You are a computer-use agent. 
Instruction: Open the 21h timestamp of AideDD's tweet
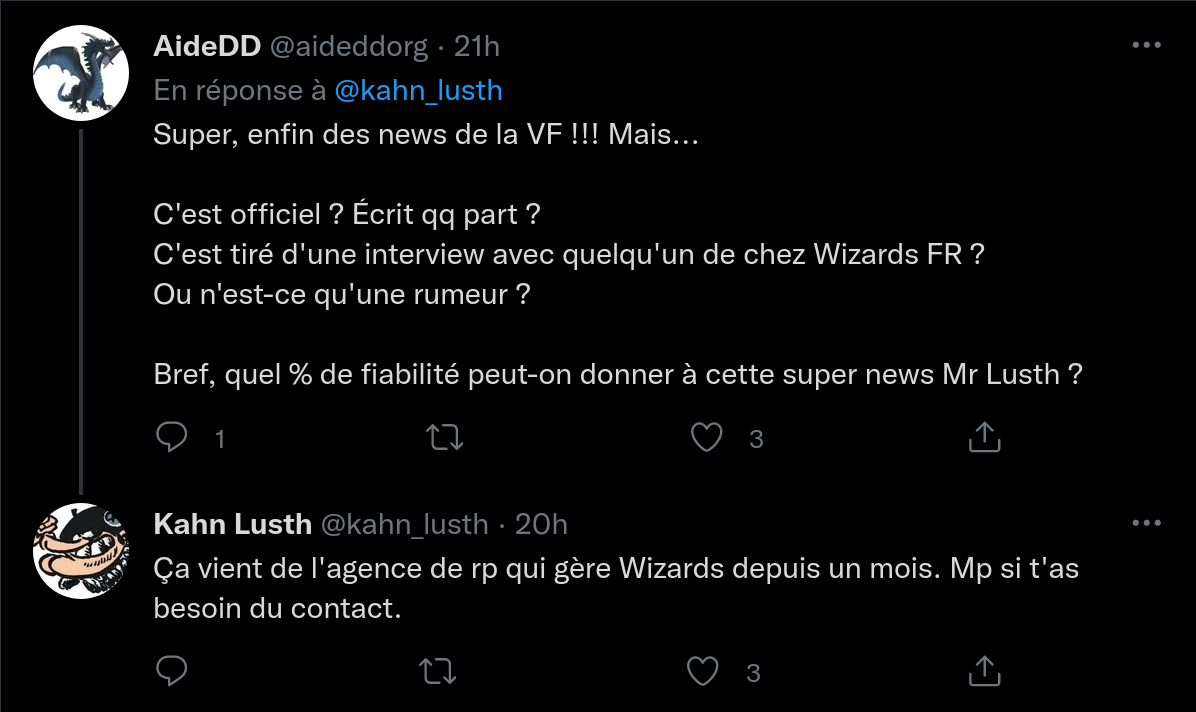[x=476, y=46]
